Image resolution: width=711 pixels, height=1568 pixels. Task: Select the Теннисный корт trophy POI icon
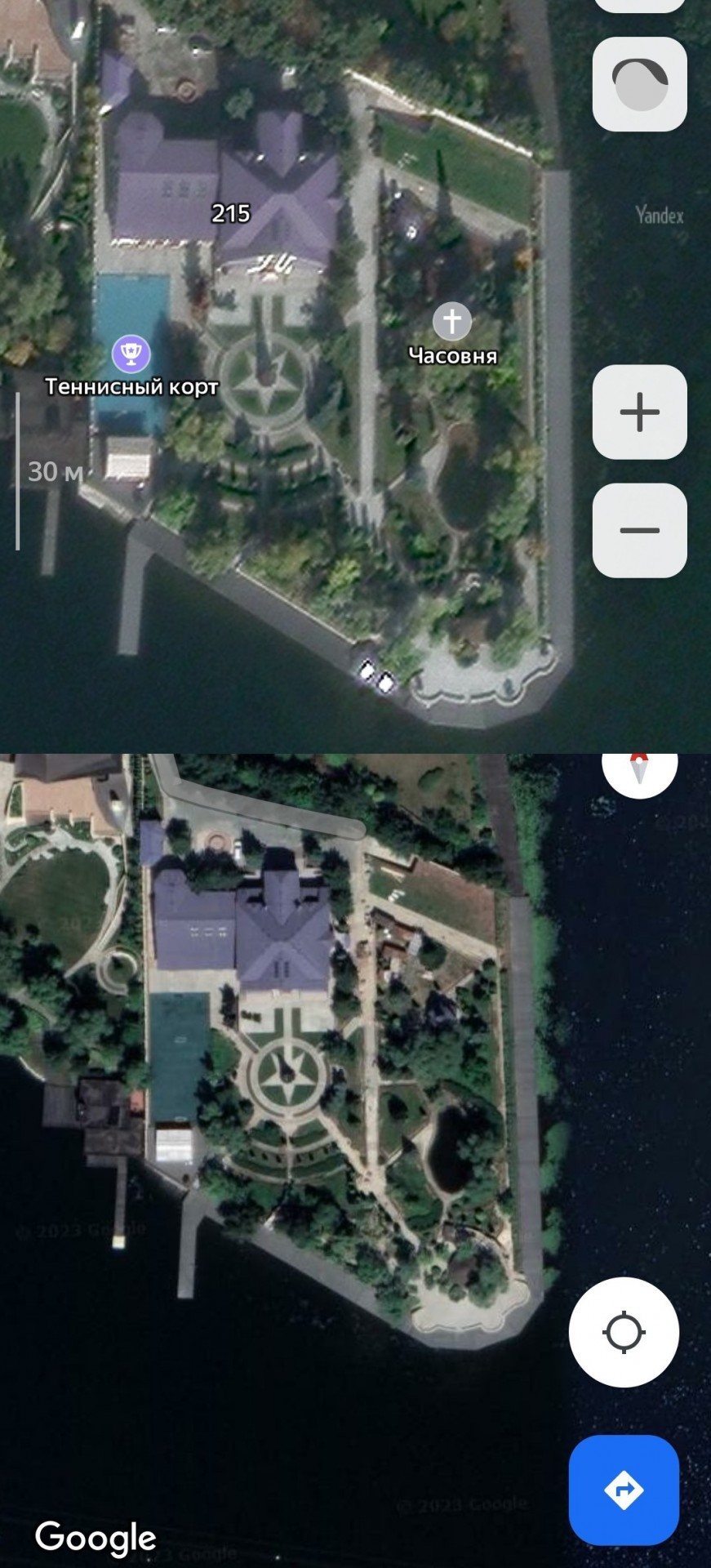pos(131,352)
